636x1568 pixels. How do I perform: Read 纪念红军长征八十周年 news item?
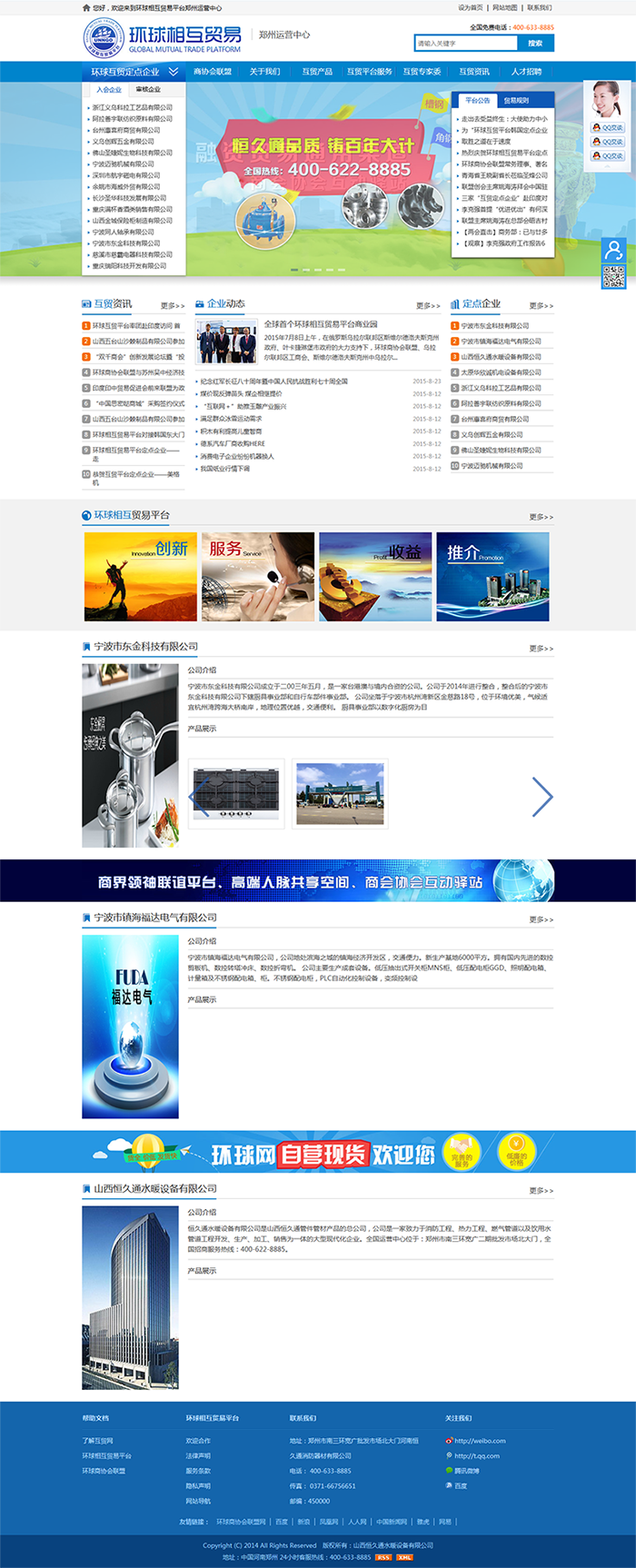click(273, 382)
